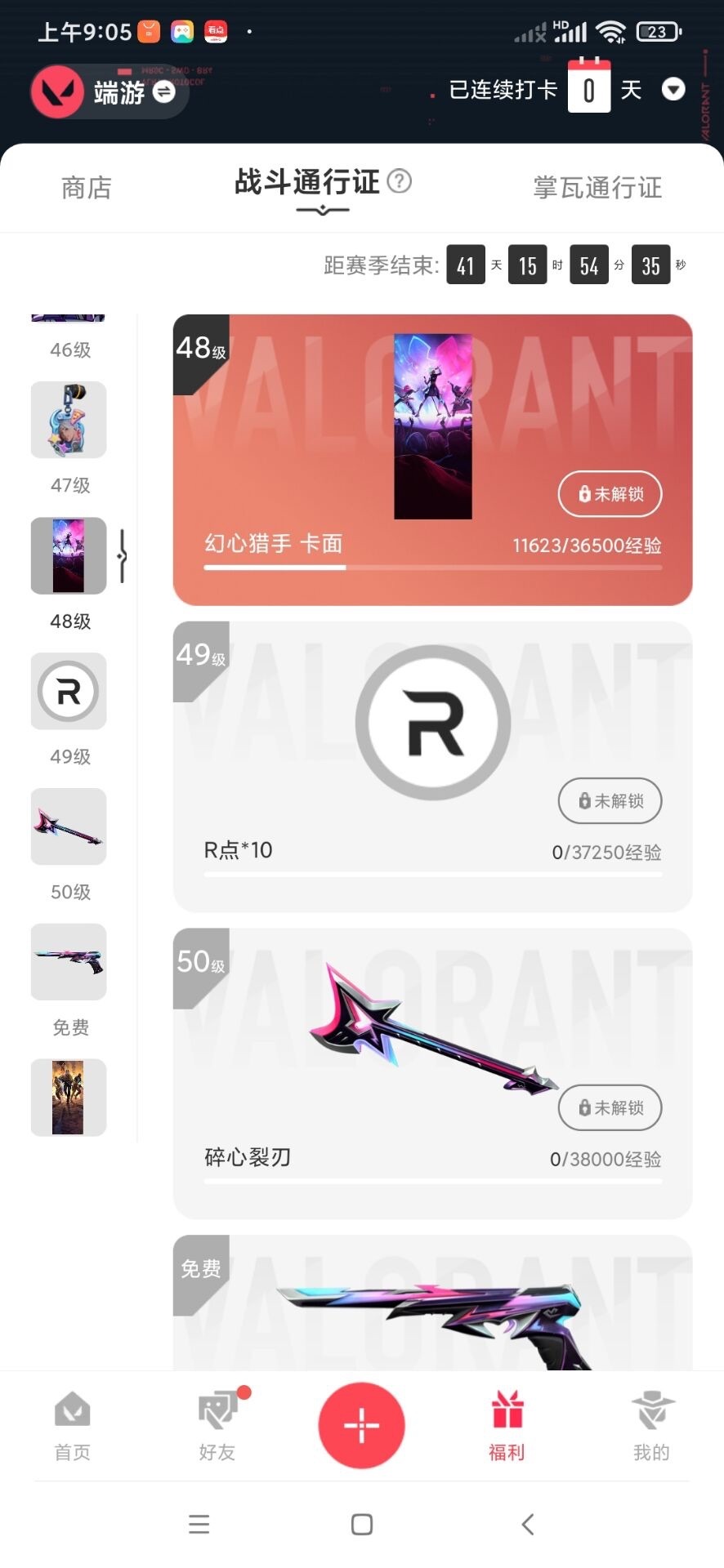Open the 好友 tab
This screenshot has height=1568, width=724.
pos(217,1426)
